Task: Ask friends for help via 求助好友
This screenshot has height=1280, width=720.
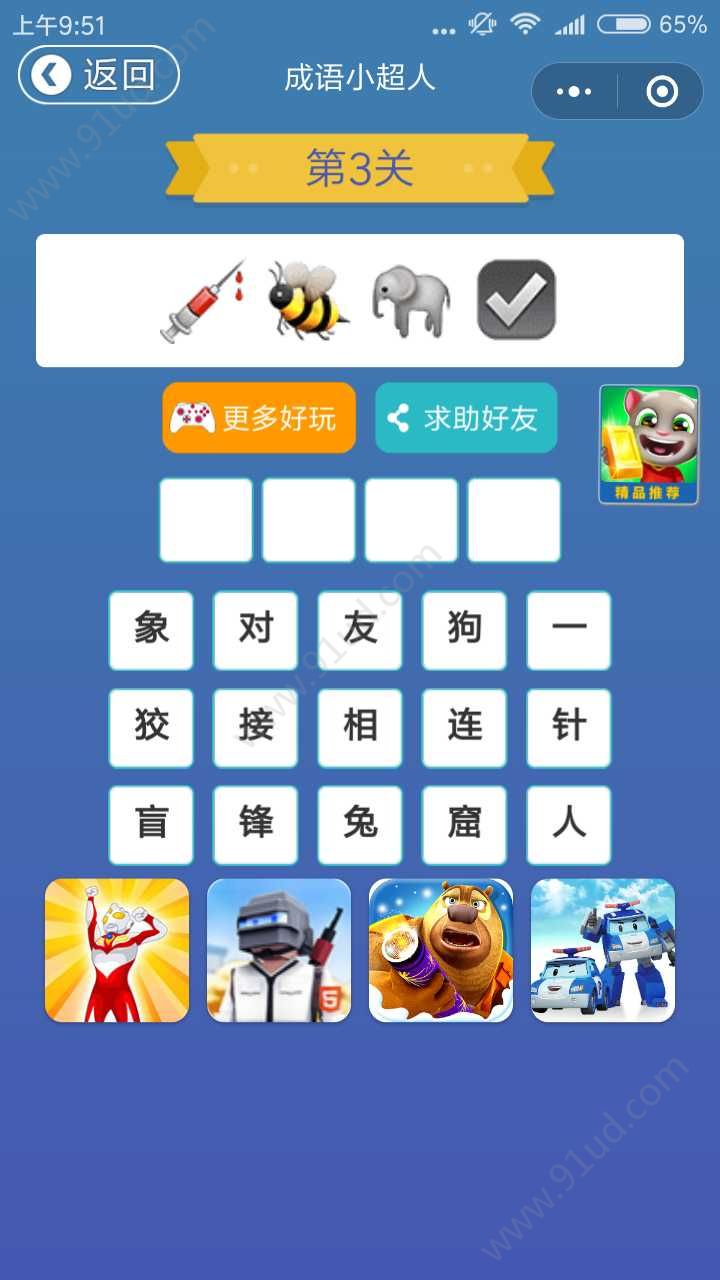Action: tap(466, 418)
